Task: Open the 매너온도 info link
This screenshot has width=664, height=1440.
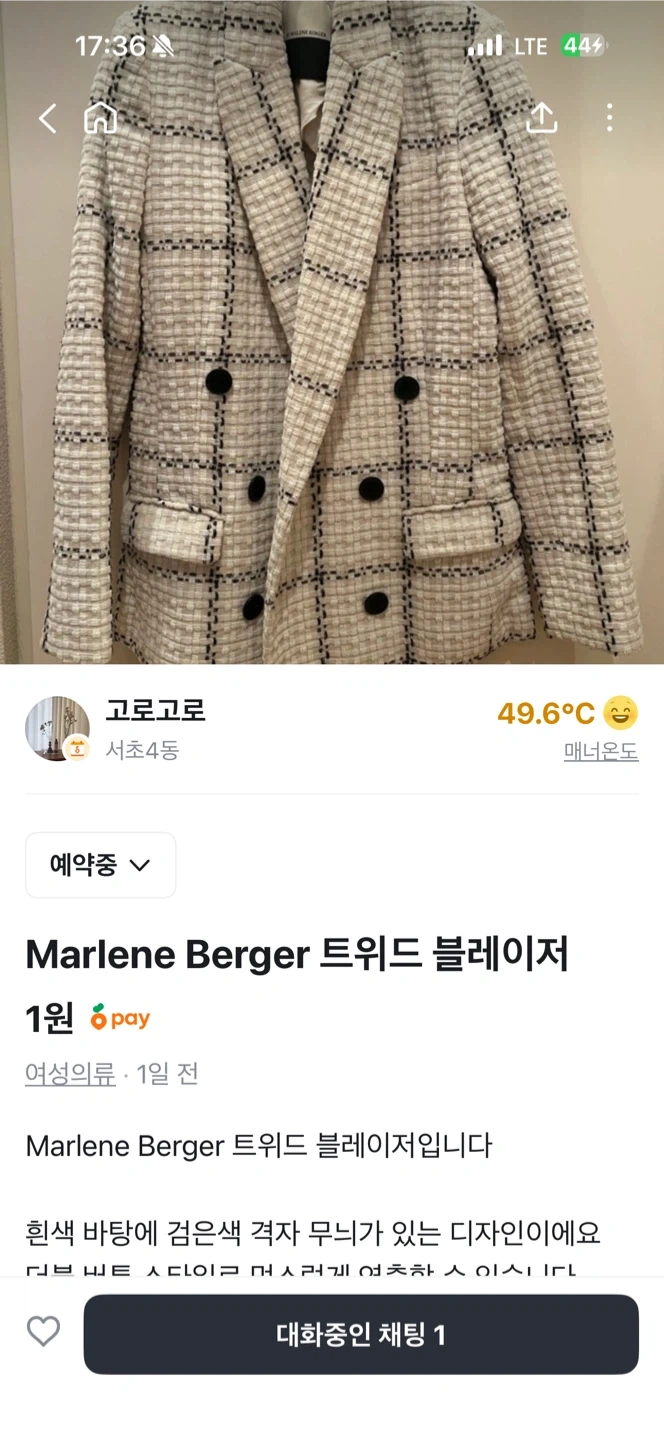Action: click(601, 751)
